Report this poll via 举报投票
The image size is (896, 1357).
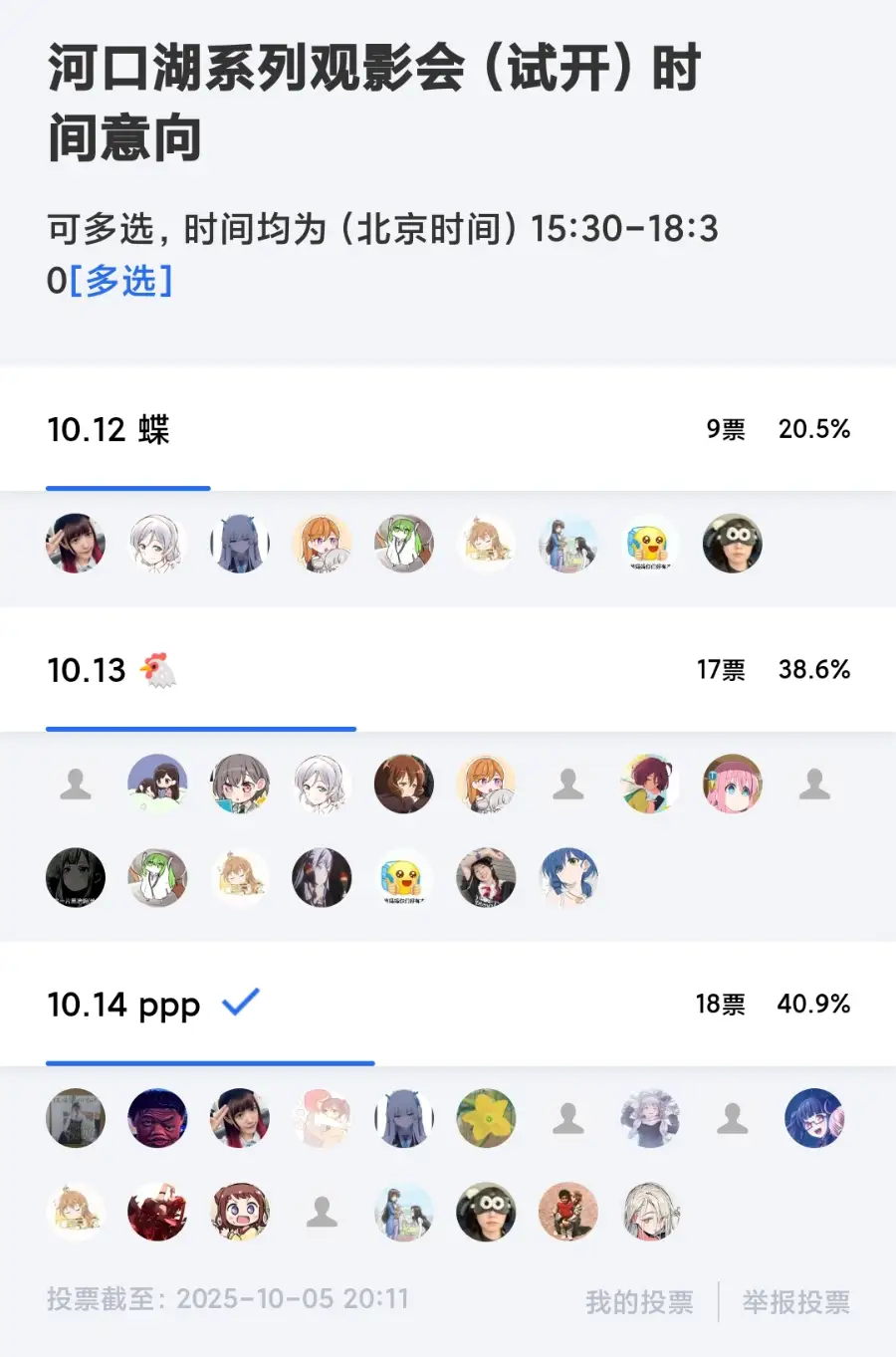click(x=795, y=1301)
